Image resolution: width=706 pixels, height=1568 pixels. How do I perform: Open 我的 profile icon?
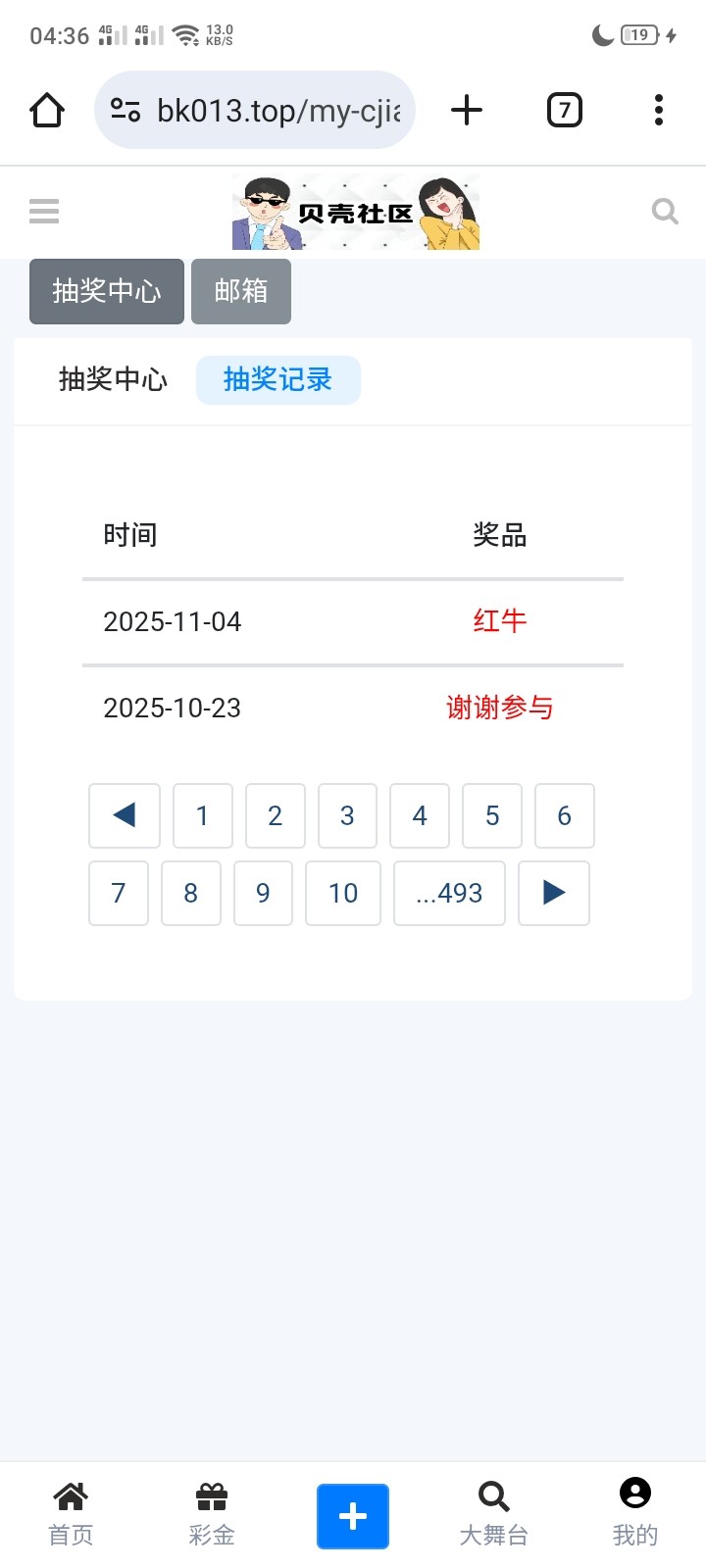(634, 1494)
